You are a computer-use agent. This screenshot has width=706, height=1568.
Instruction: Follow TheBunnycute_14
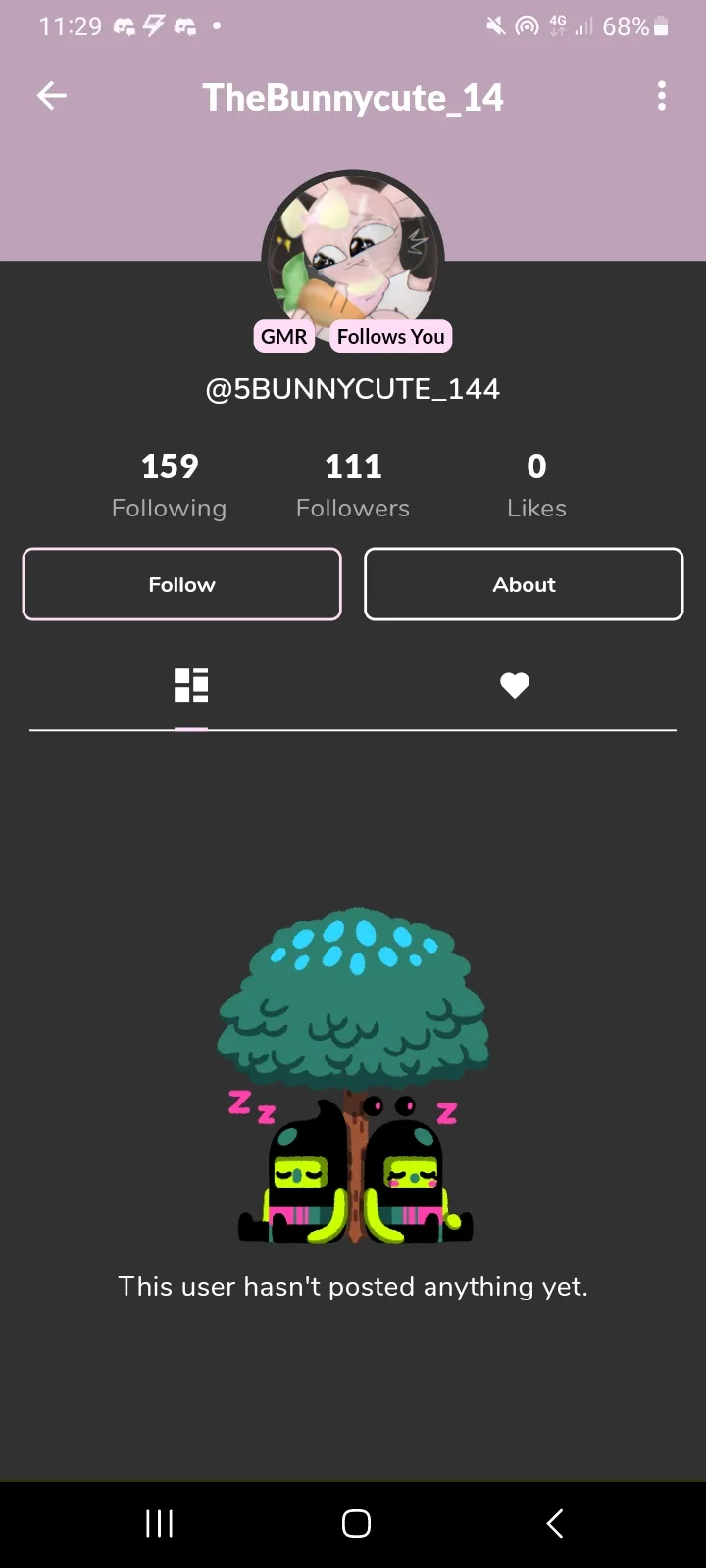(x=181, y=584)
